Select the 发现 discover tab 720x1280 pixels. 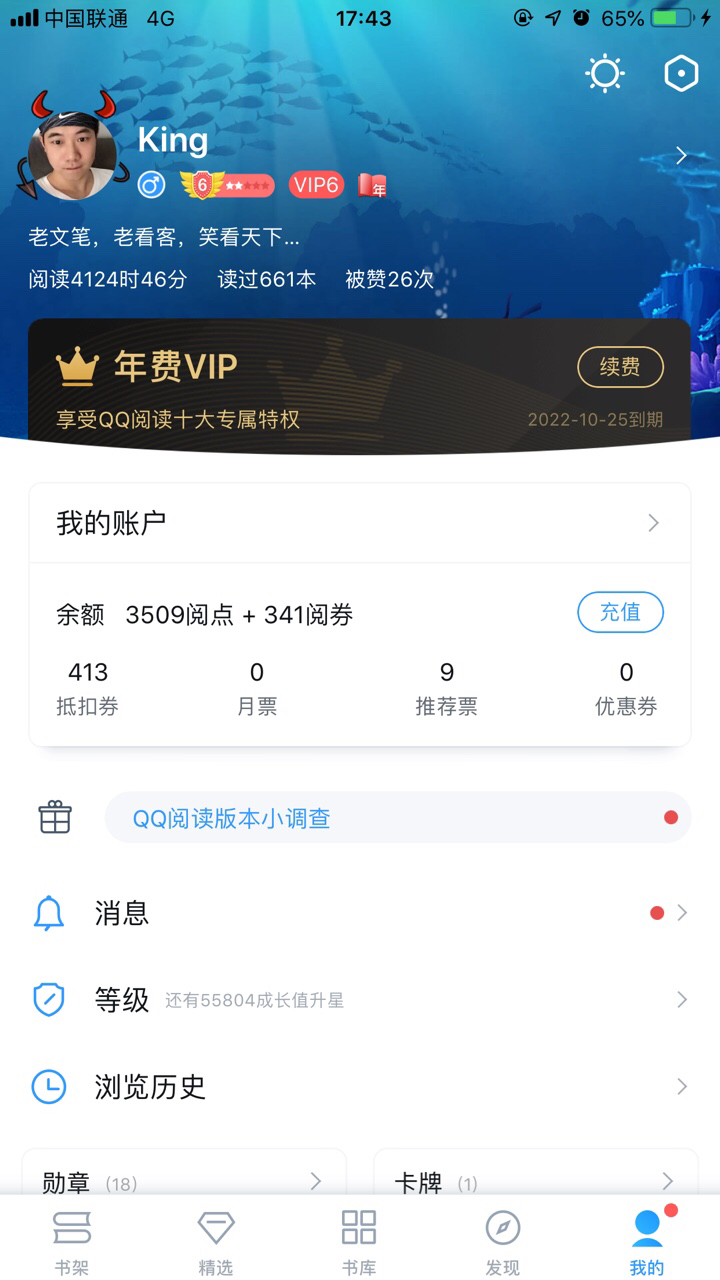(x=503, y=1240)
